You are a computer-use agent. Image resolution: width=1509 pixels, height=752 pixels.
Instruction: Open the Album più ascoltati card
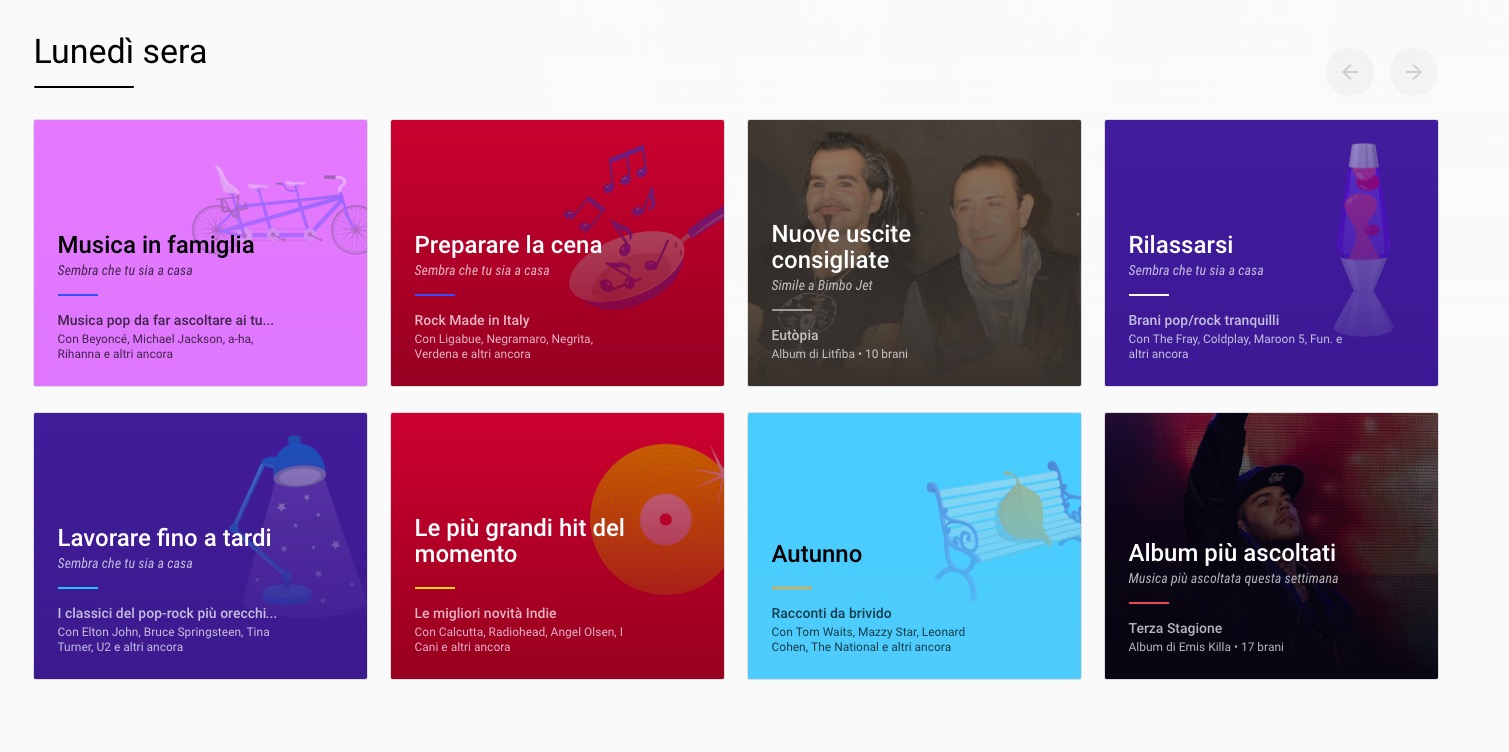click(x=1271, y=545)
